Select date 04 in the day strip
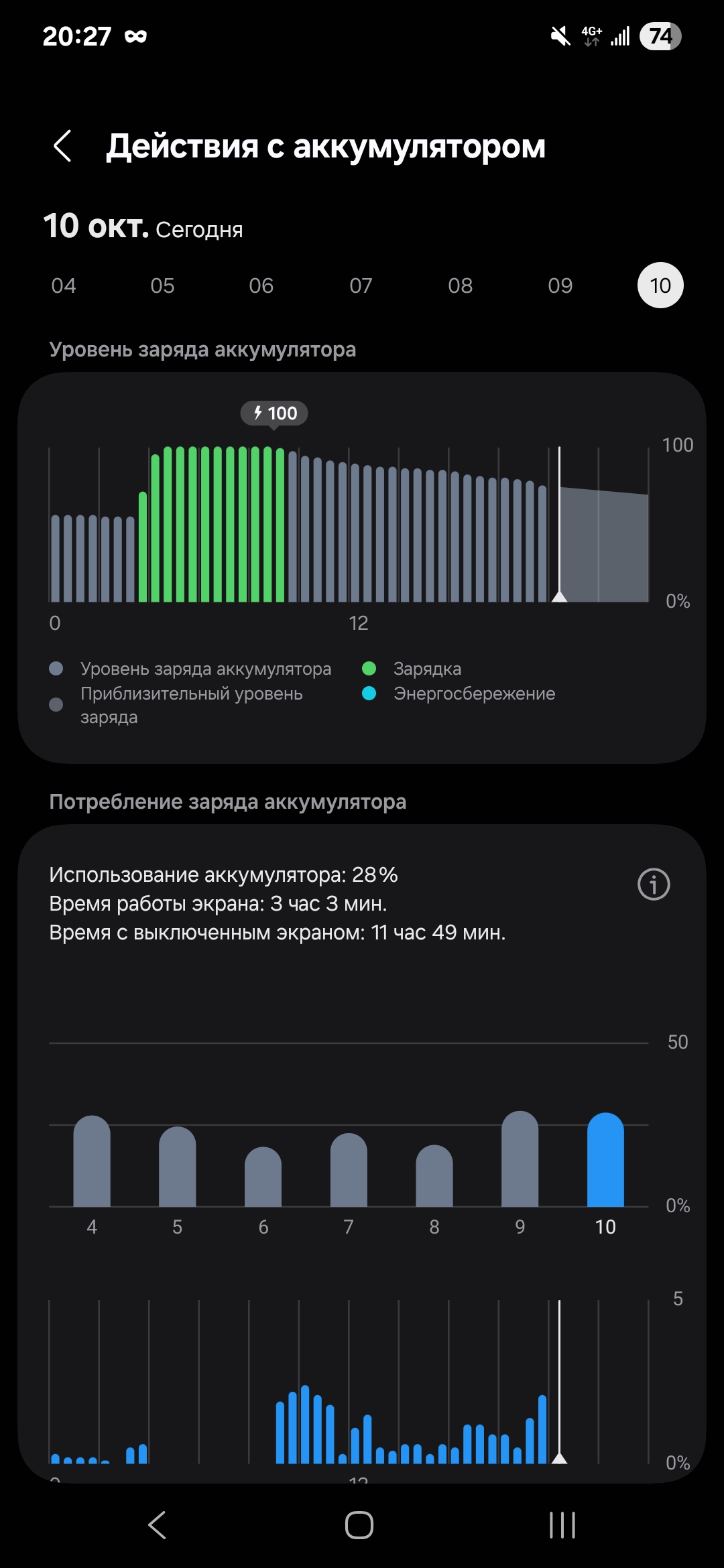The image size is (724, 1568). pyautogui.click(x=64, y=285)
